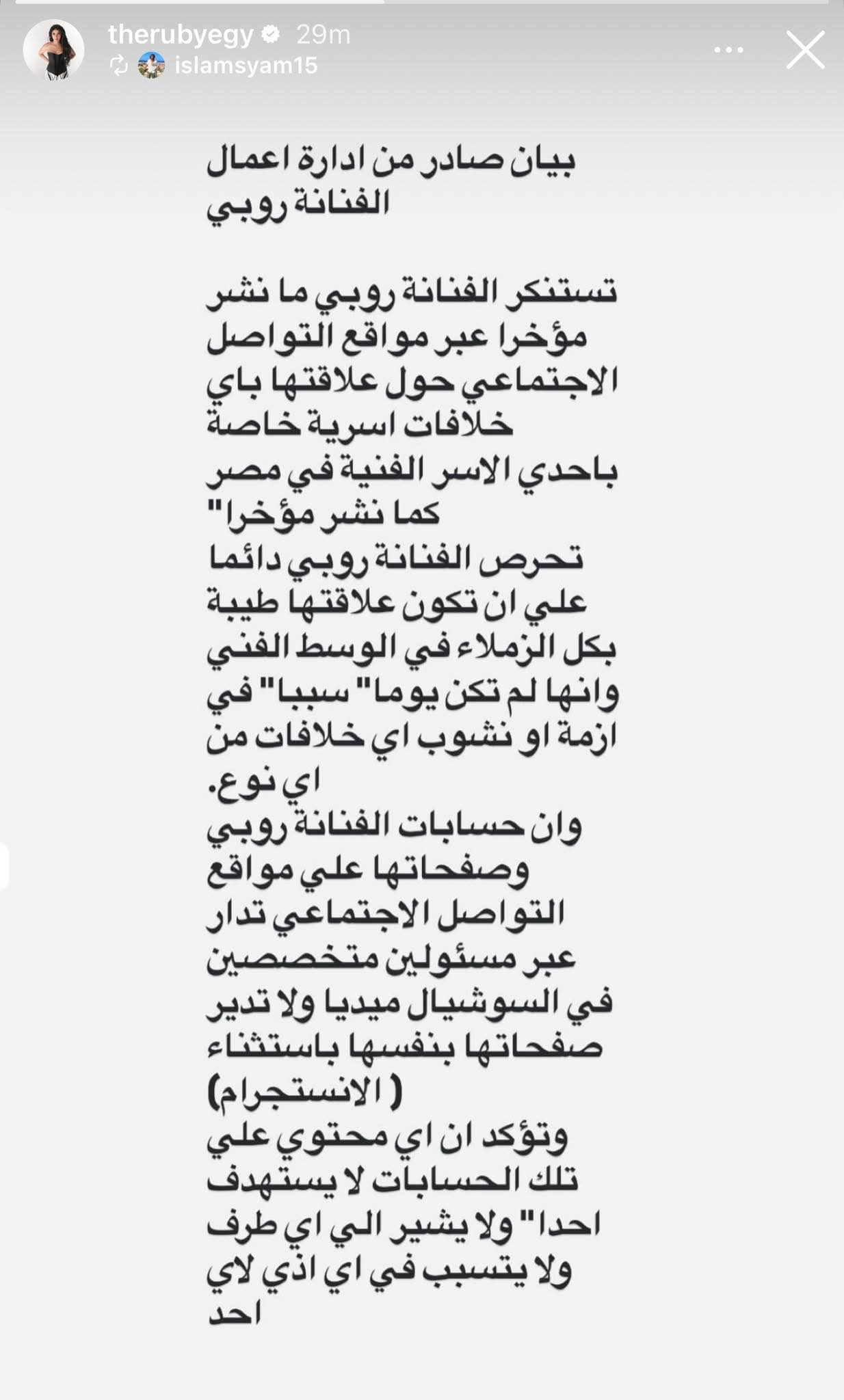This screenshot has width=844, height=1400.
Task: Open the three-dot story options menu
Action: pos(728,50)
